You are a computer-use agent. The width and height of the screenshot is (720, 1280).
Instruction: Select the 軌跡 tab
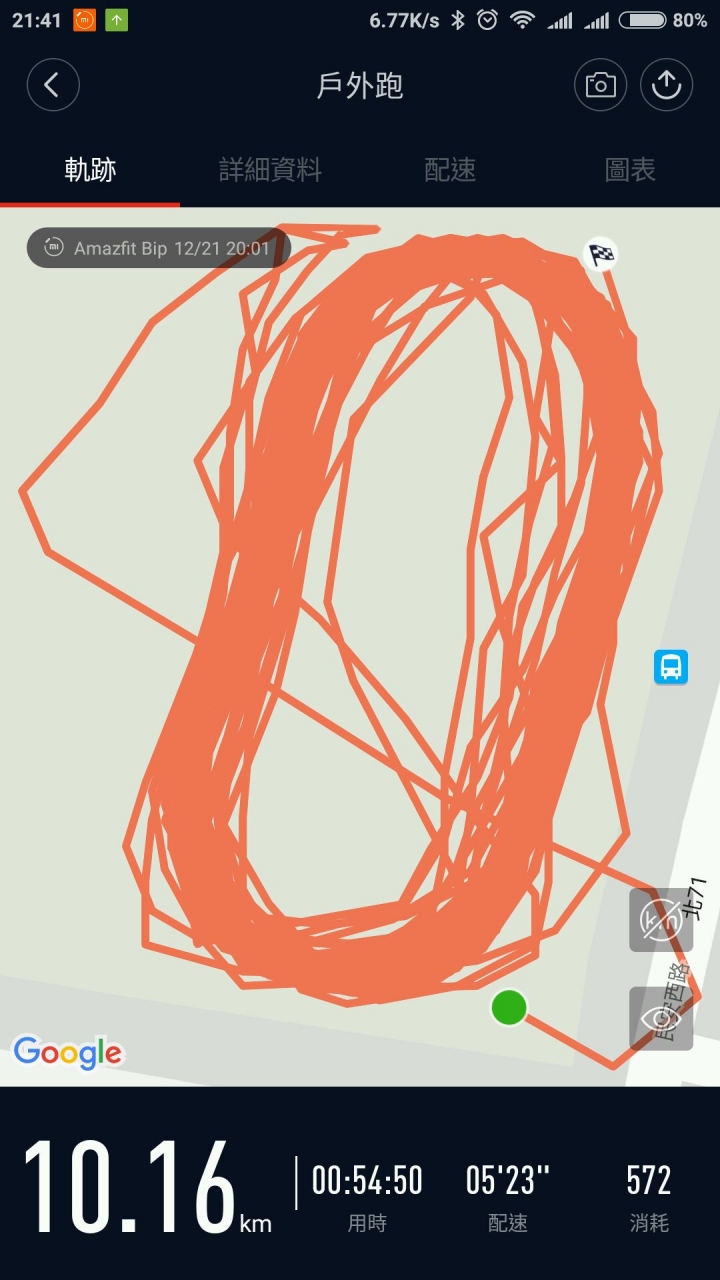tap(90, 170)
